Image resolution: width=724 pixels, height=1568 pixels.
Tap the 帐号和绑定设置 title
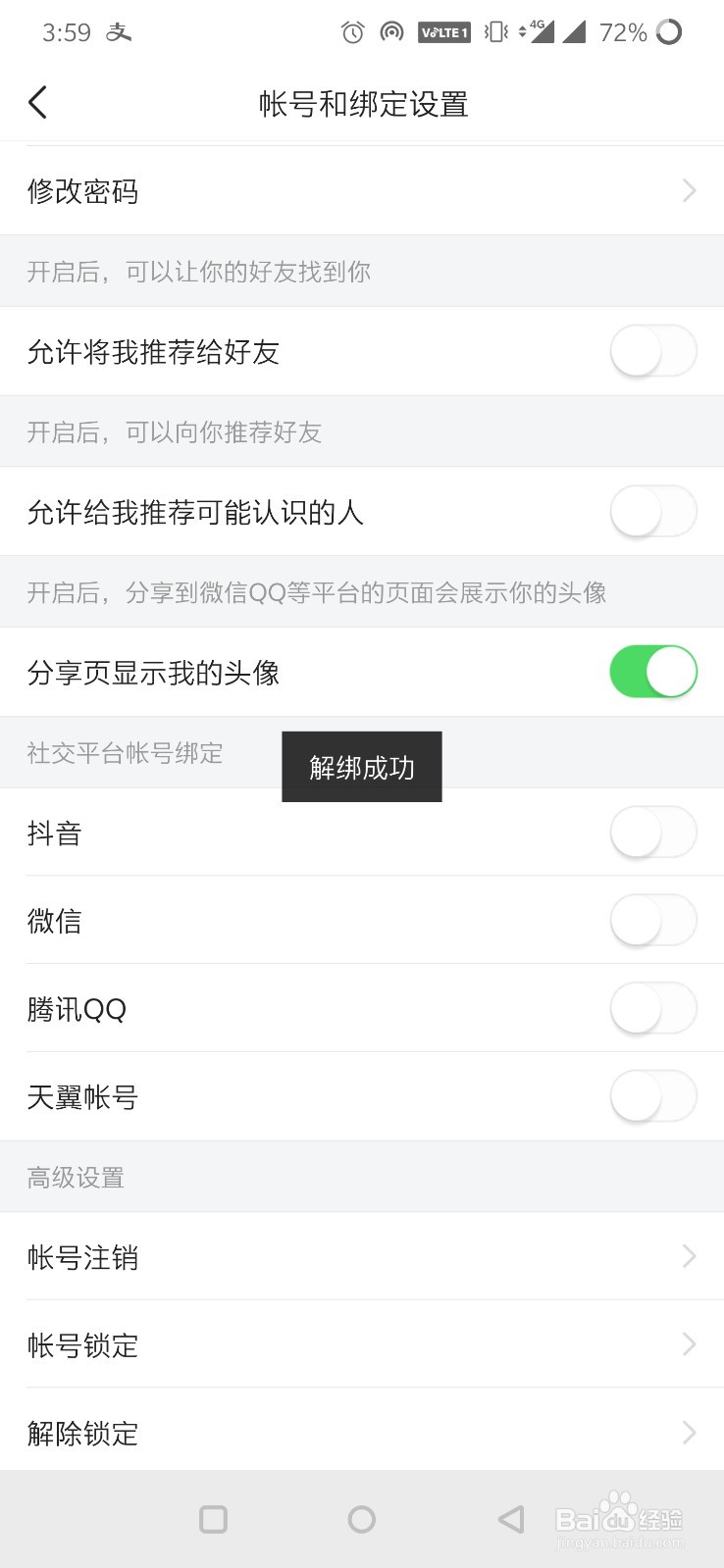[362, 102]
